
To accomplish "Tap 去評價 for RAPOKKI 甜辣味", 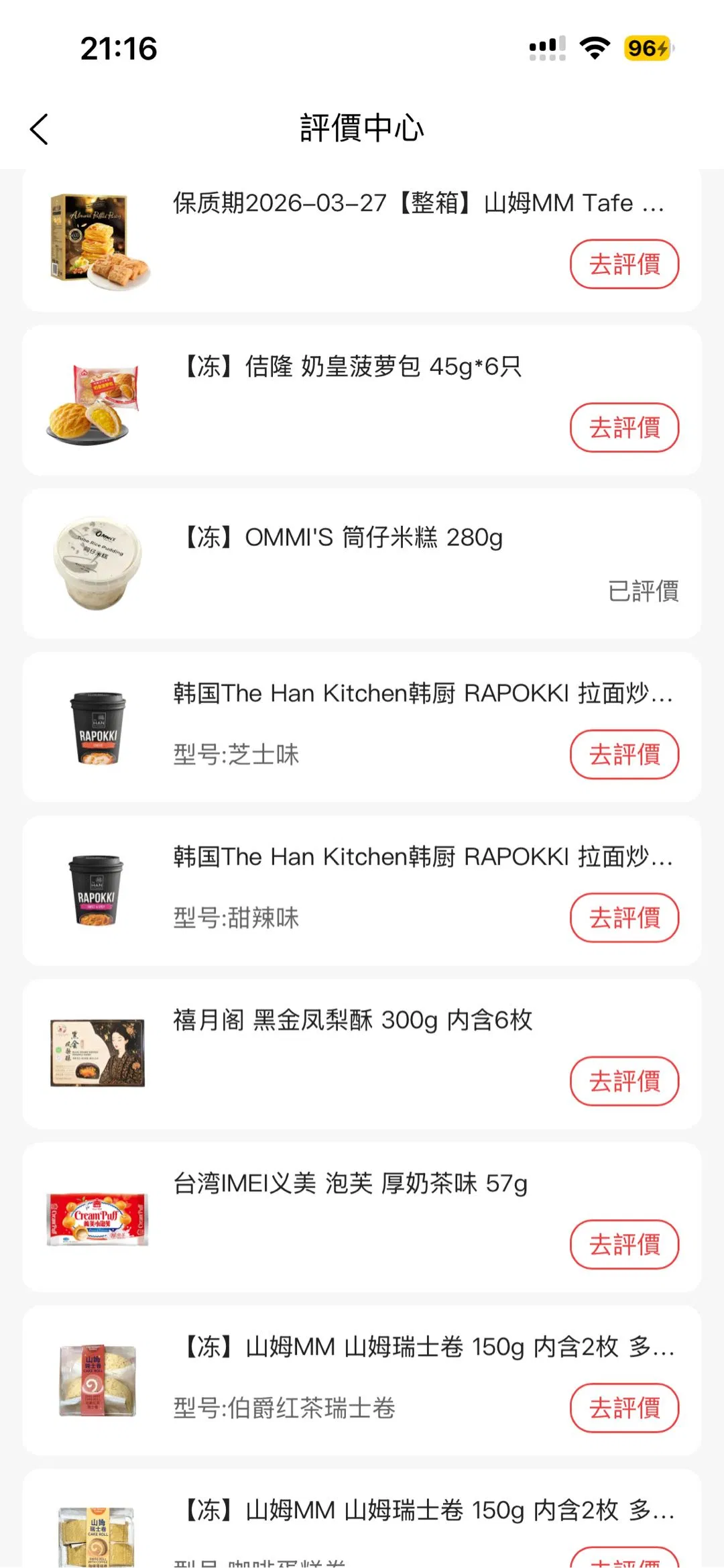I will 624,917.
